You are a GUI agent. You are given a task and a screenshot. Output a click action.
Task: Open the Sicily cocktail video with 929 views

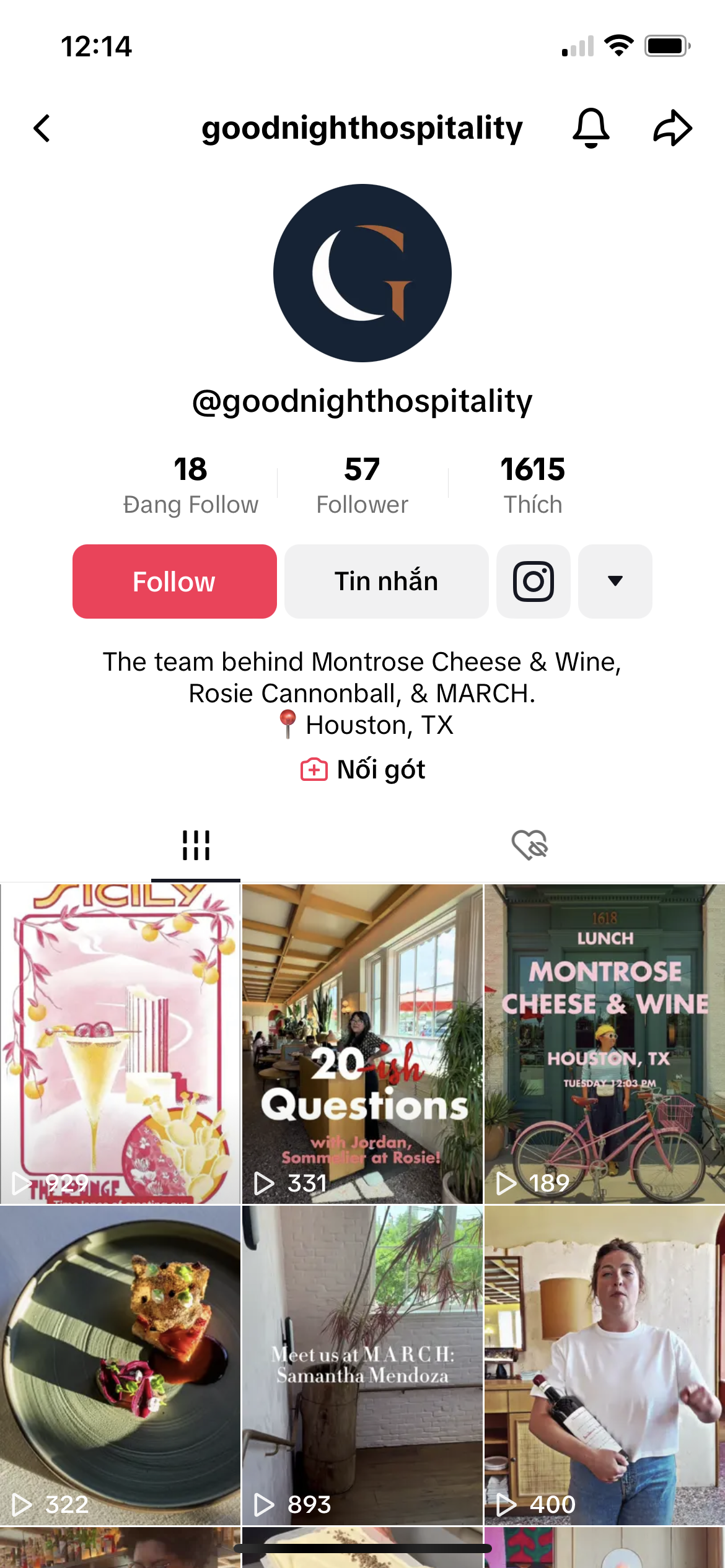point(120,1043)
